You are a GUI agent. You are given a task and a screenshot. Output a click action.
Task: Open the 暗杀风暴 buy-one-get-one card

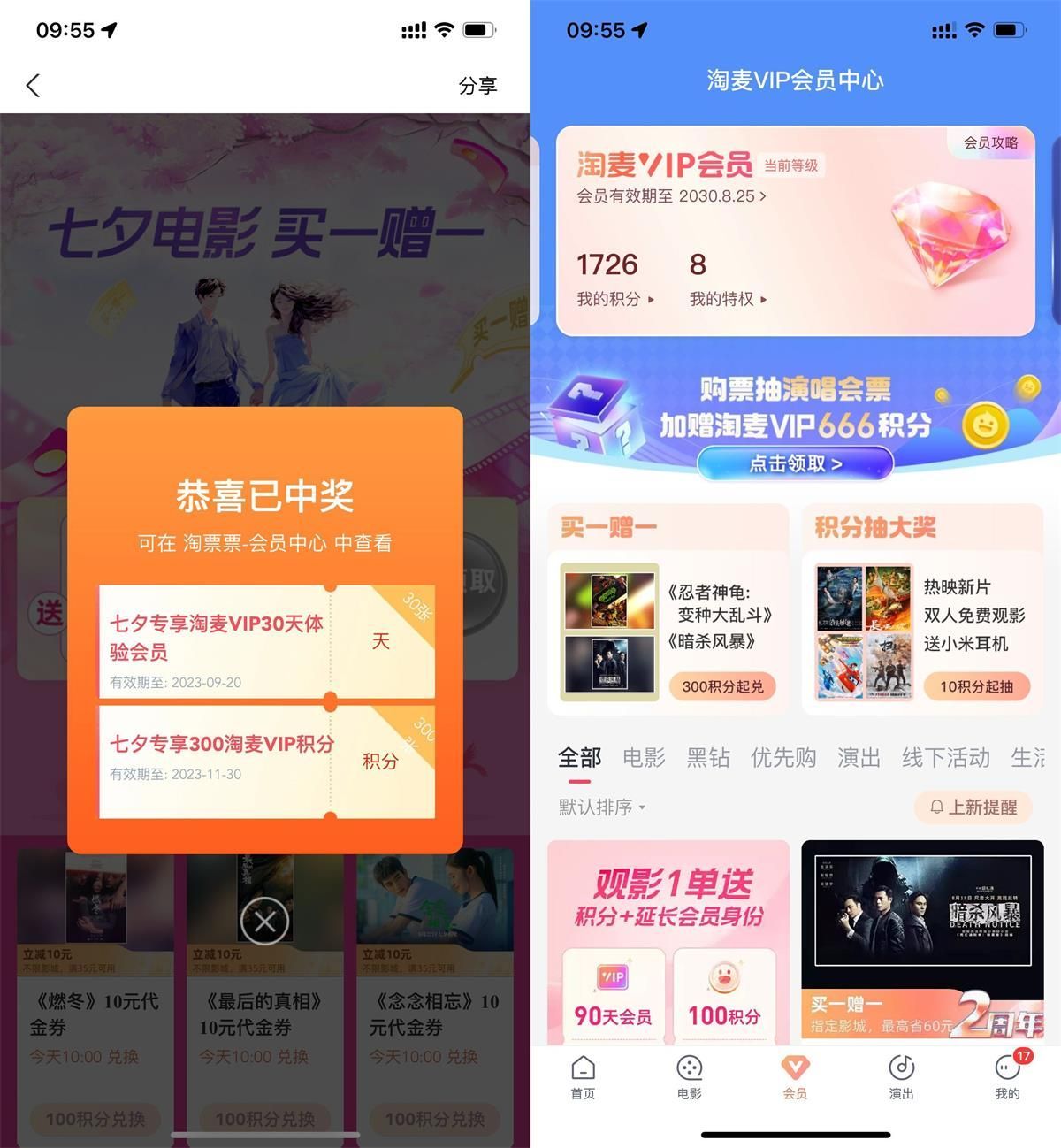922,938
